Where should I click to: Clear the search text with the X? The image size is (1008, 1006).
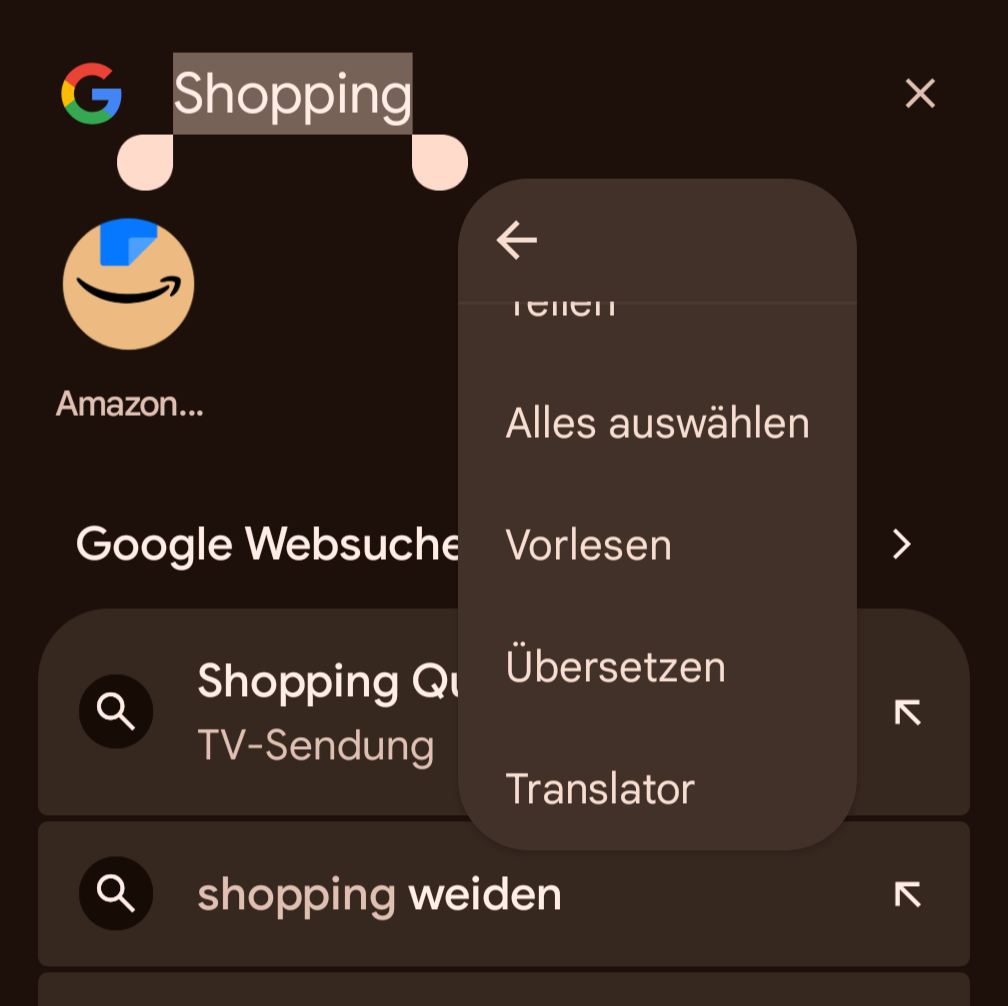point(919,94)
